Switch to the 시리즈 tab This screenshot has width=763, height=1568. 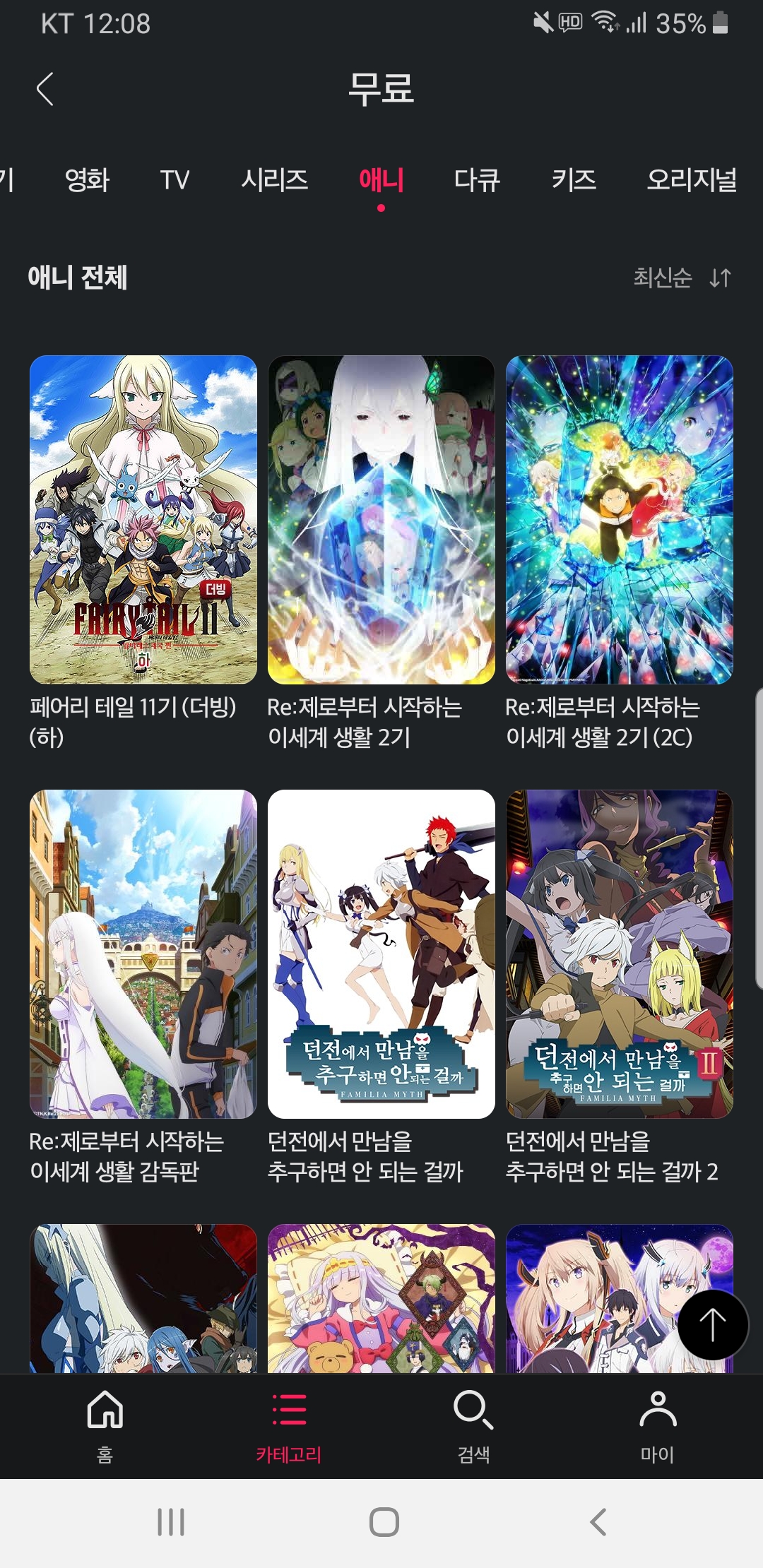[275, 179]
